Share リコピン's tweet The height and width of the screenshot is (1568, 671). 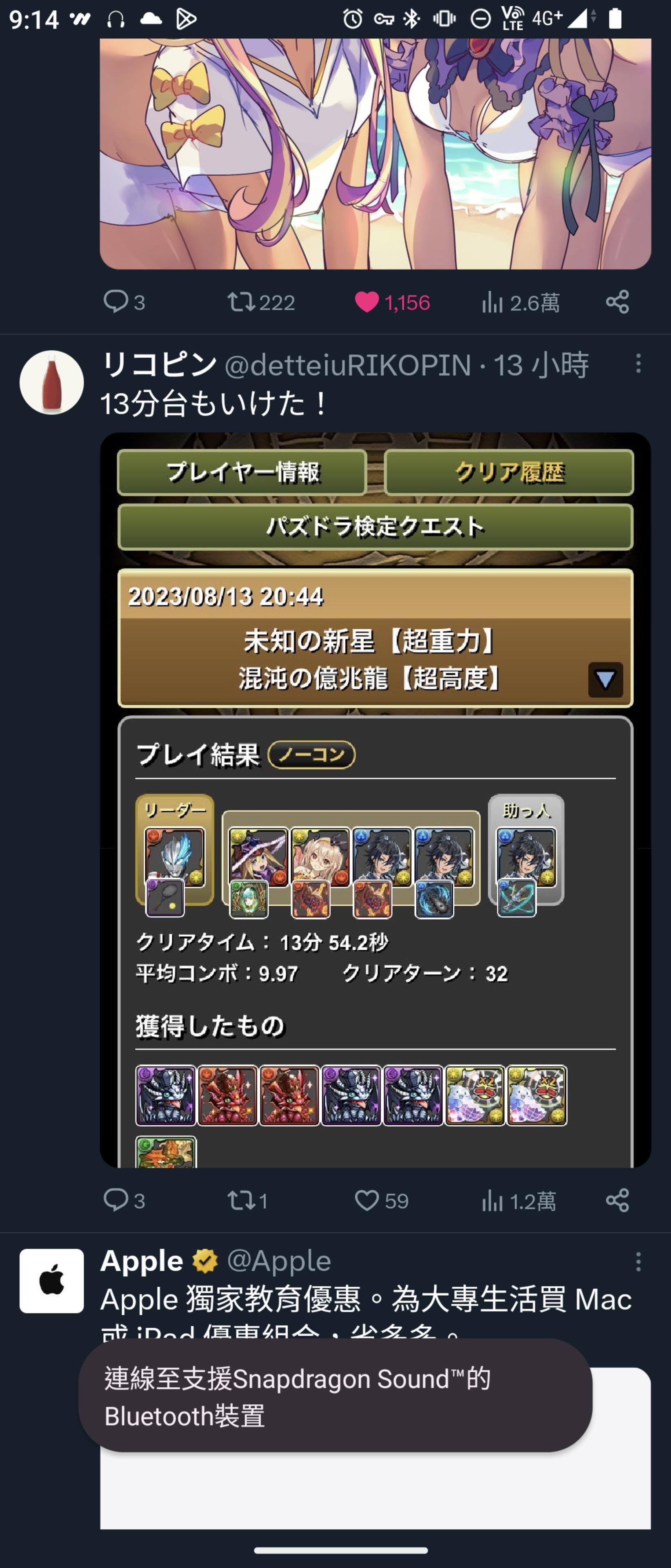coord(618,1200)
